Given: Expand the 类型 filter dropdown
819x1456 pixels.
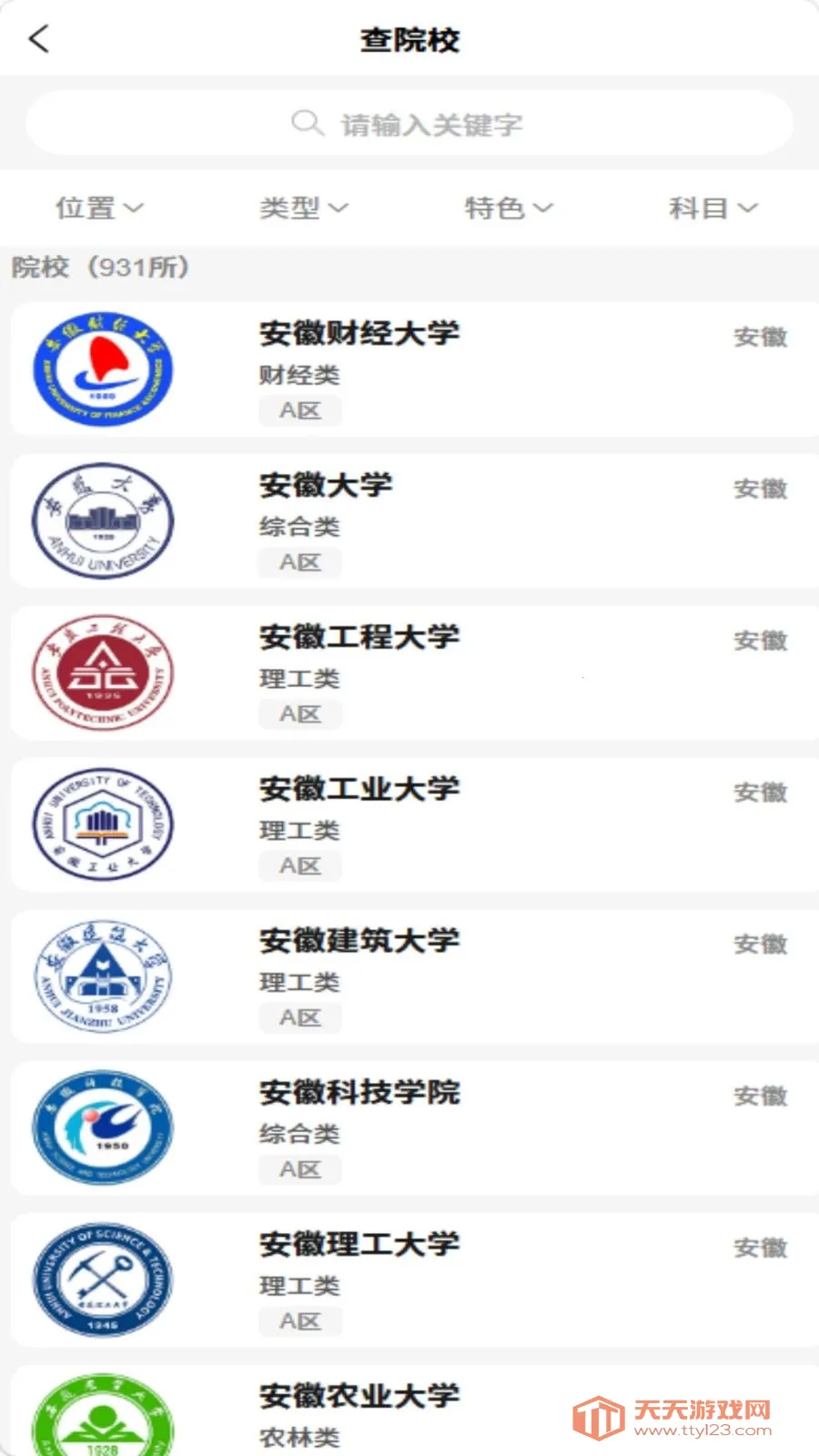Looking at the screenshot, I should tap(304, 208).
